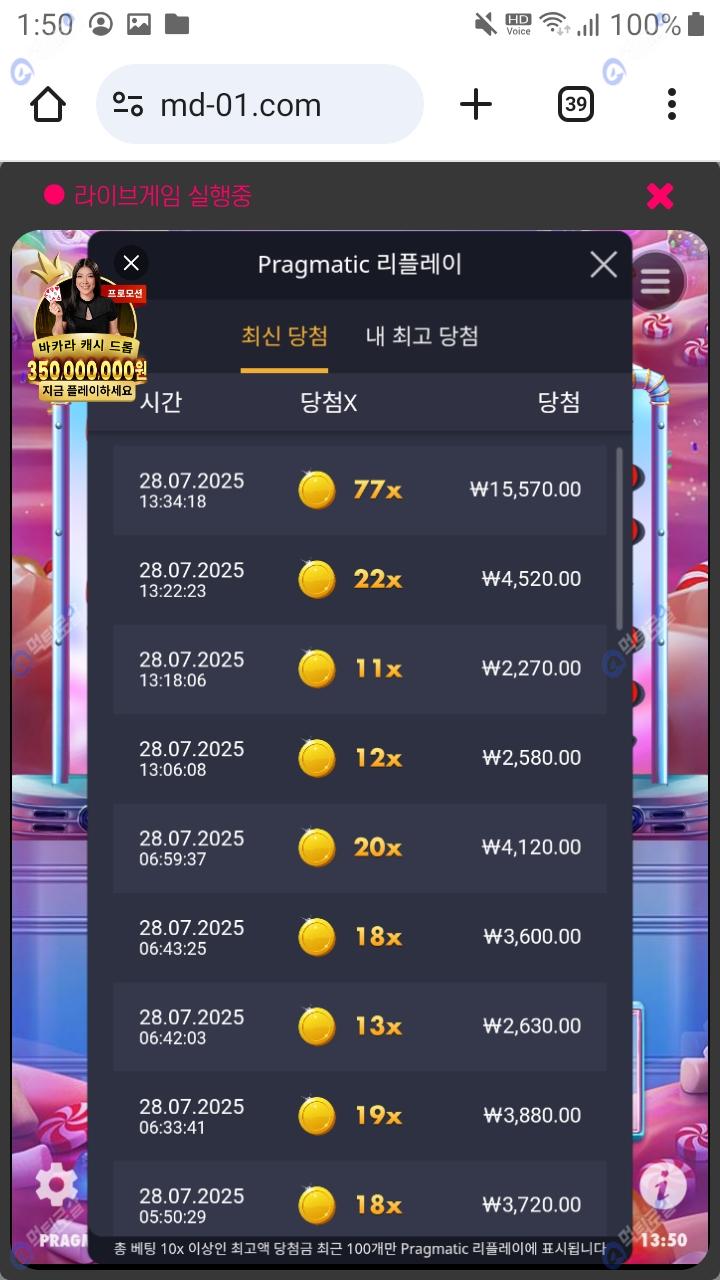Open the browser overflow menu
This screenshot has width=720, height=1280.
tap(671, 104)
